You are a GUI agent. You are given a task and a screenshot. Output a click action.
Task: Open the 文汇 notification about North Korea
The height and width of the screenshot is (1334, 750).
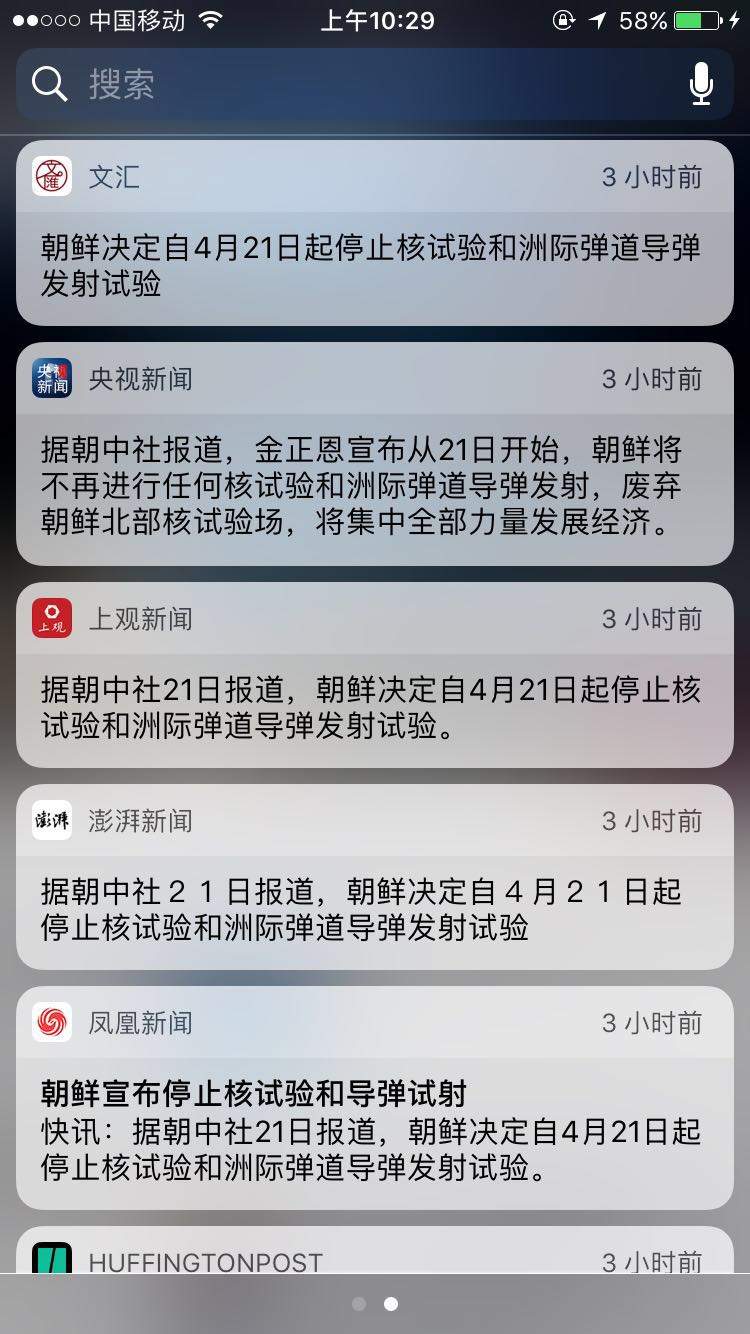click(x=374, y=250)
